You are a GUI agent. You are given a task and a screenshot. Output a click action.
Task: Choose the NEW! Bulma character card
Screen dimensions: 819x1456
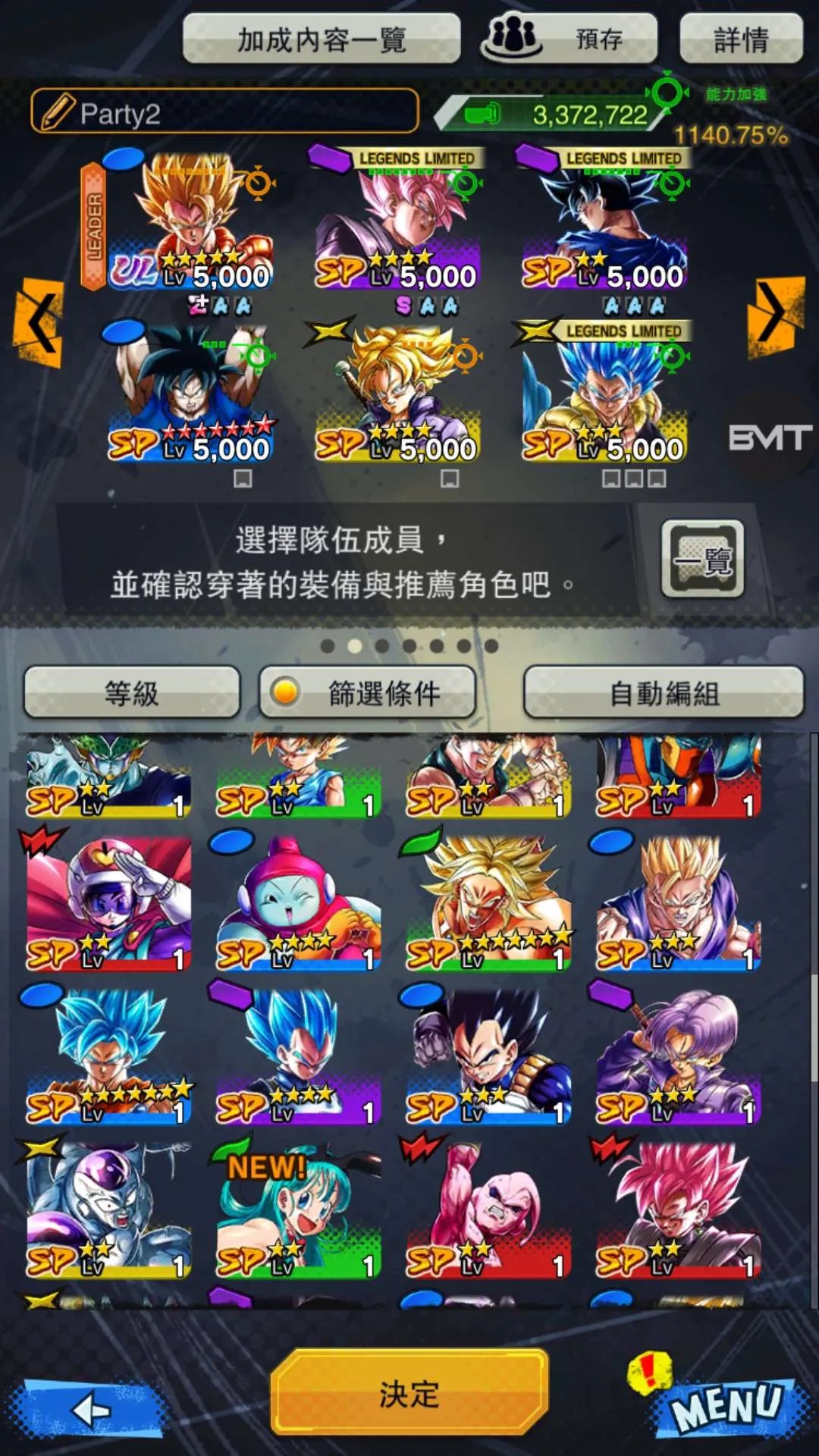click(x=298, y=1210)
